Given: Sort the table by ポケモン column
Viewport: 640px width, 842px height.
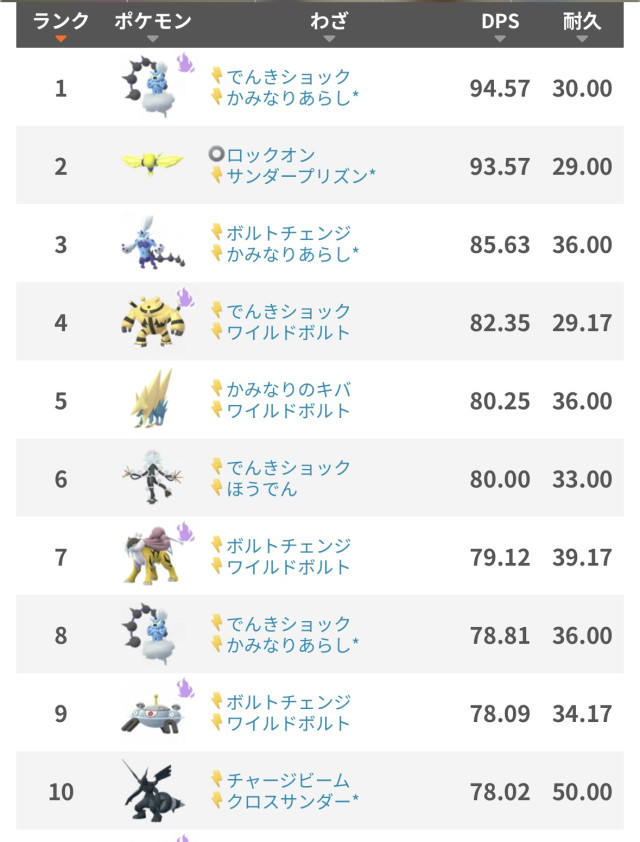Looking at the screenshot, I should tap(152, 24).
